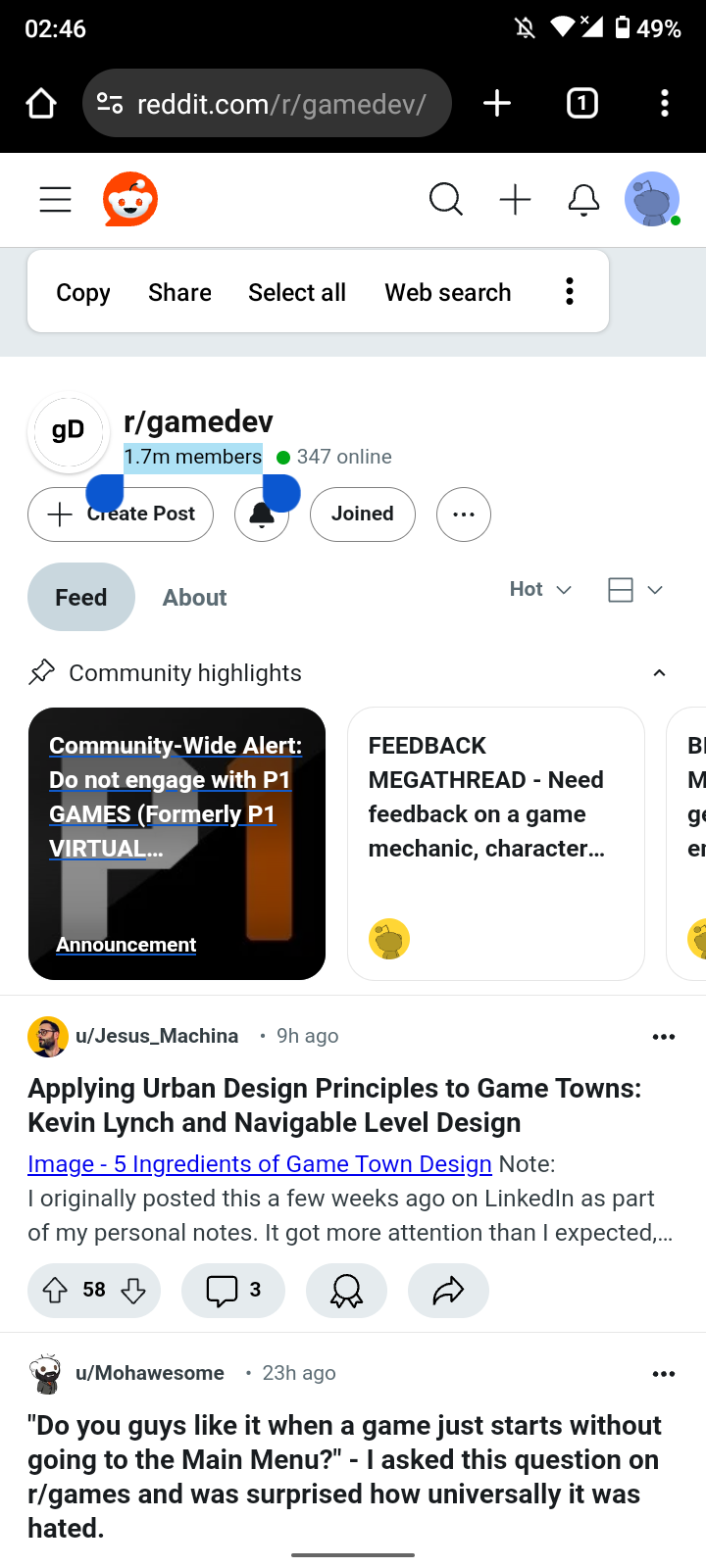Open the FEEDBACK MEGATHREAD highlight card

(x=495, y=843)
